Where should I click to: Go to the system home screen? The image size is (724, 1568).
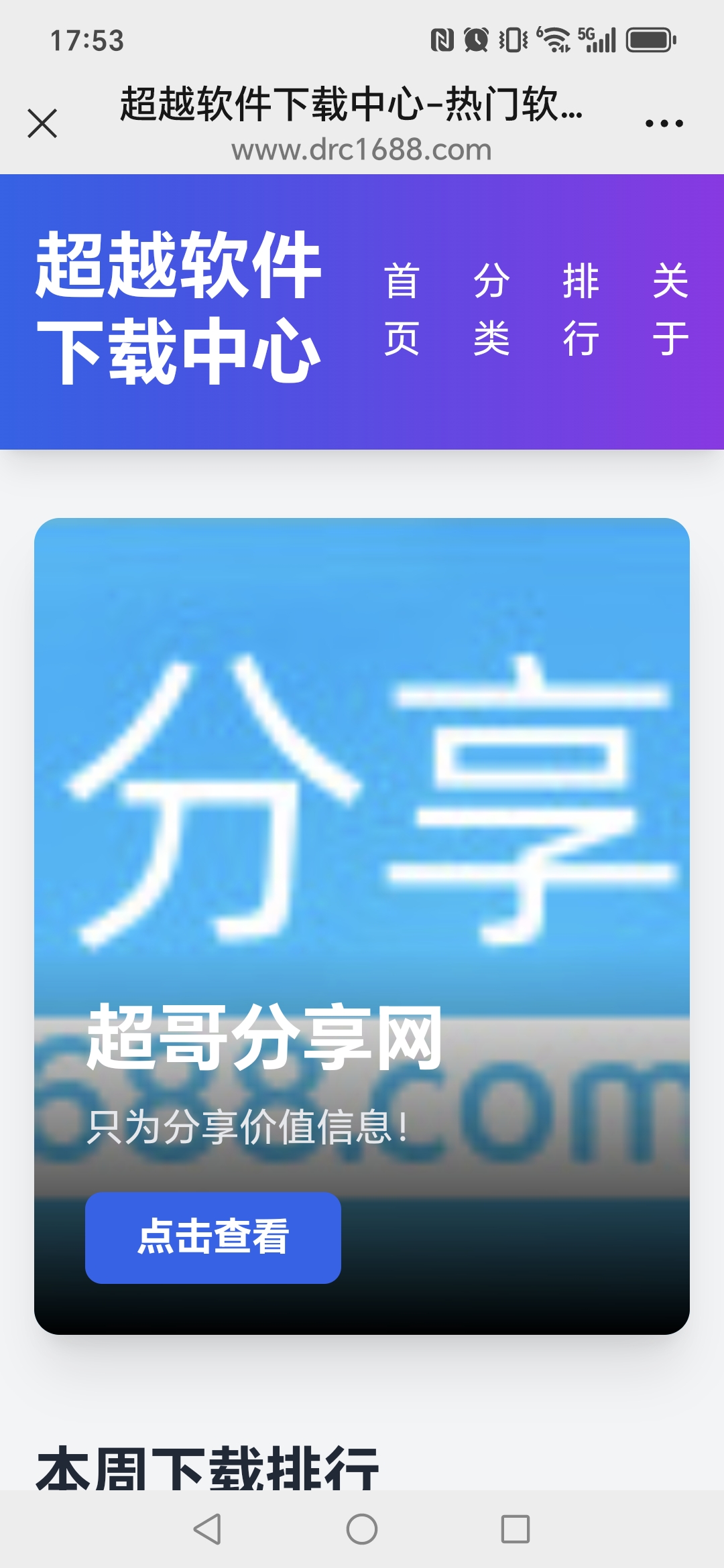[362, 1529]
